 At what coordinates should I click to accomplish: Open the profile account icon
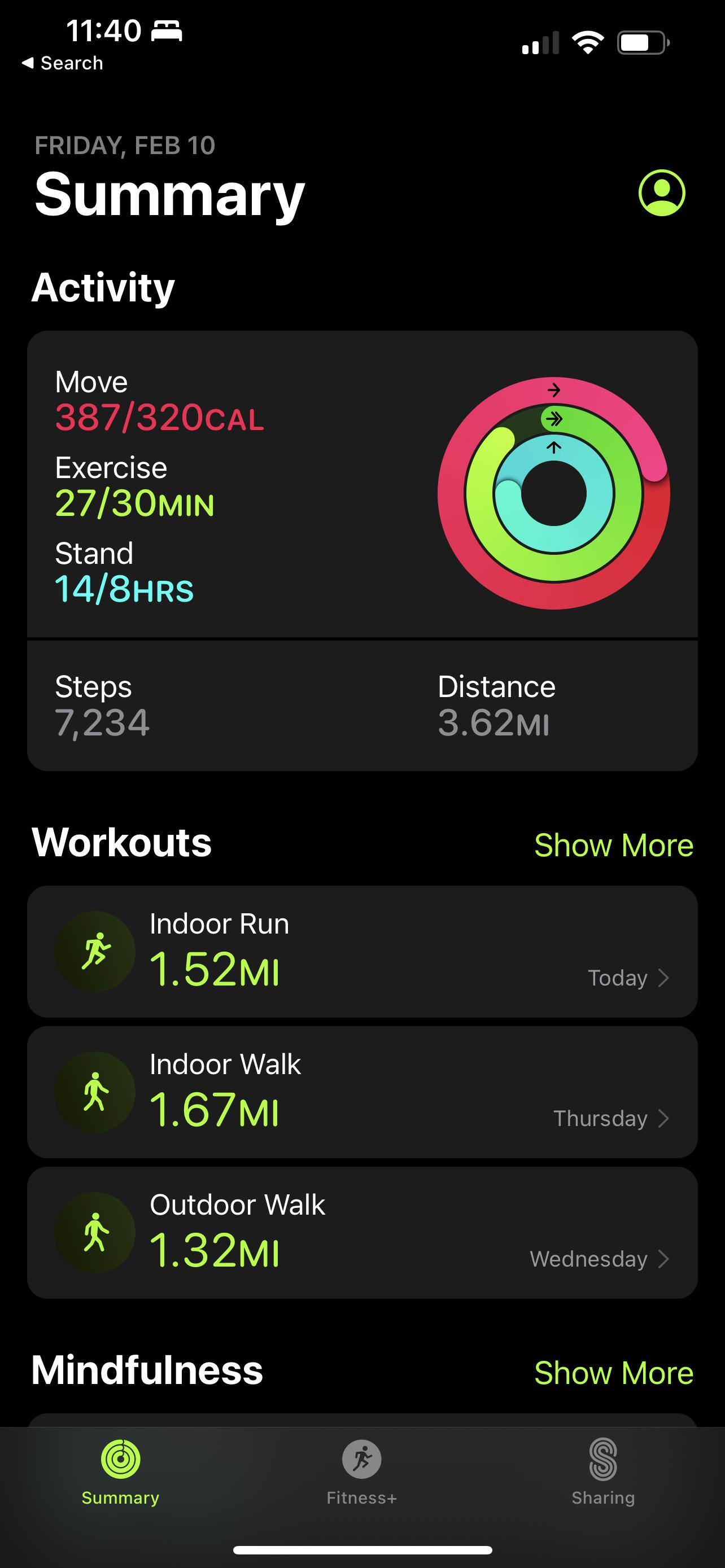(661, 193)
